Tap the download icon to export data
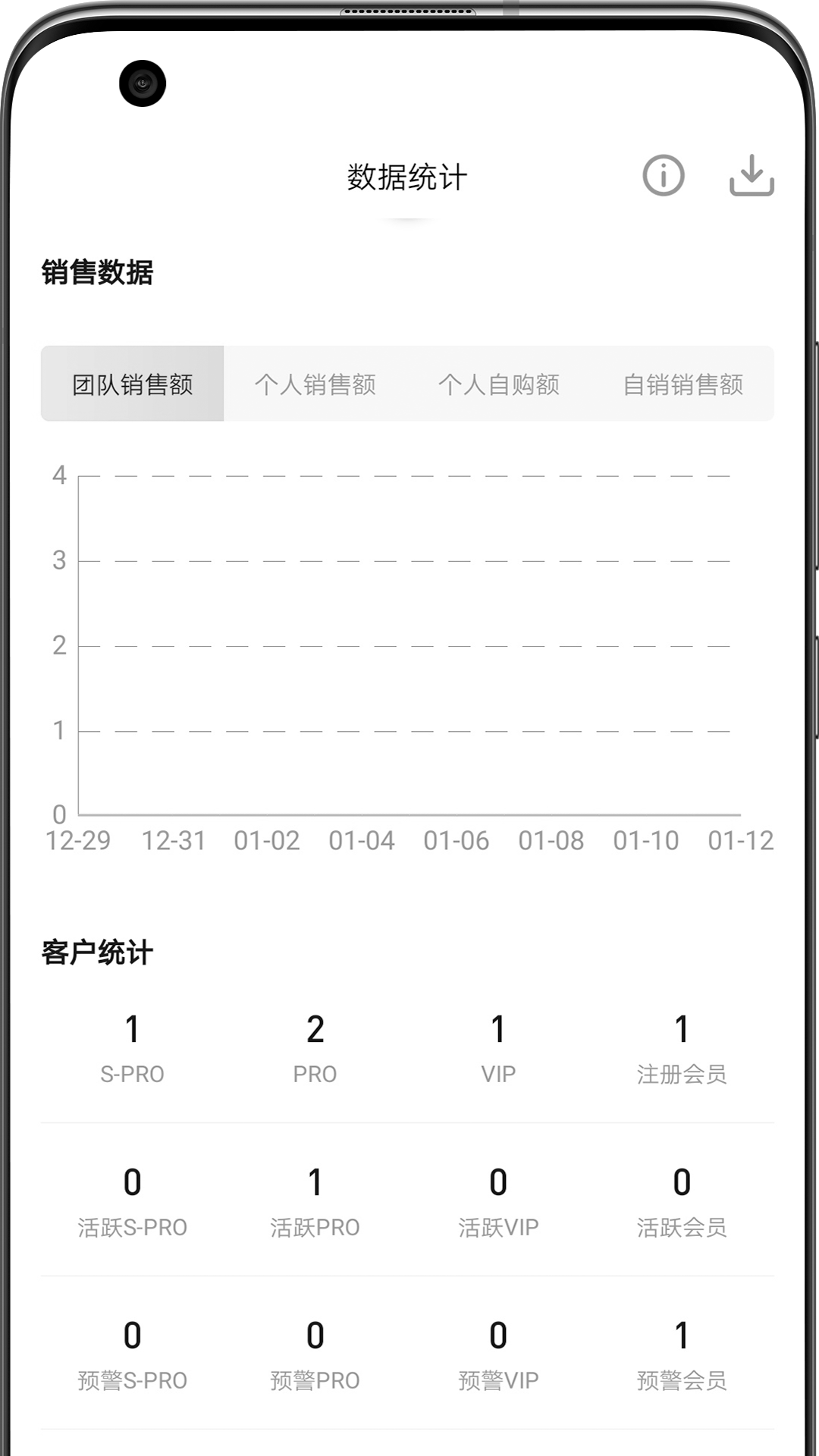819x1456 pixels. 749,176
